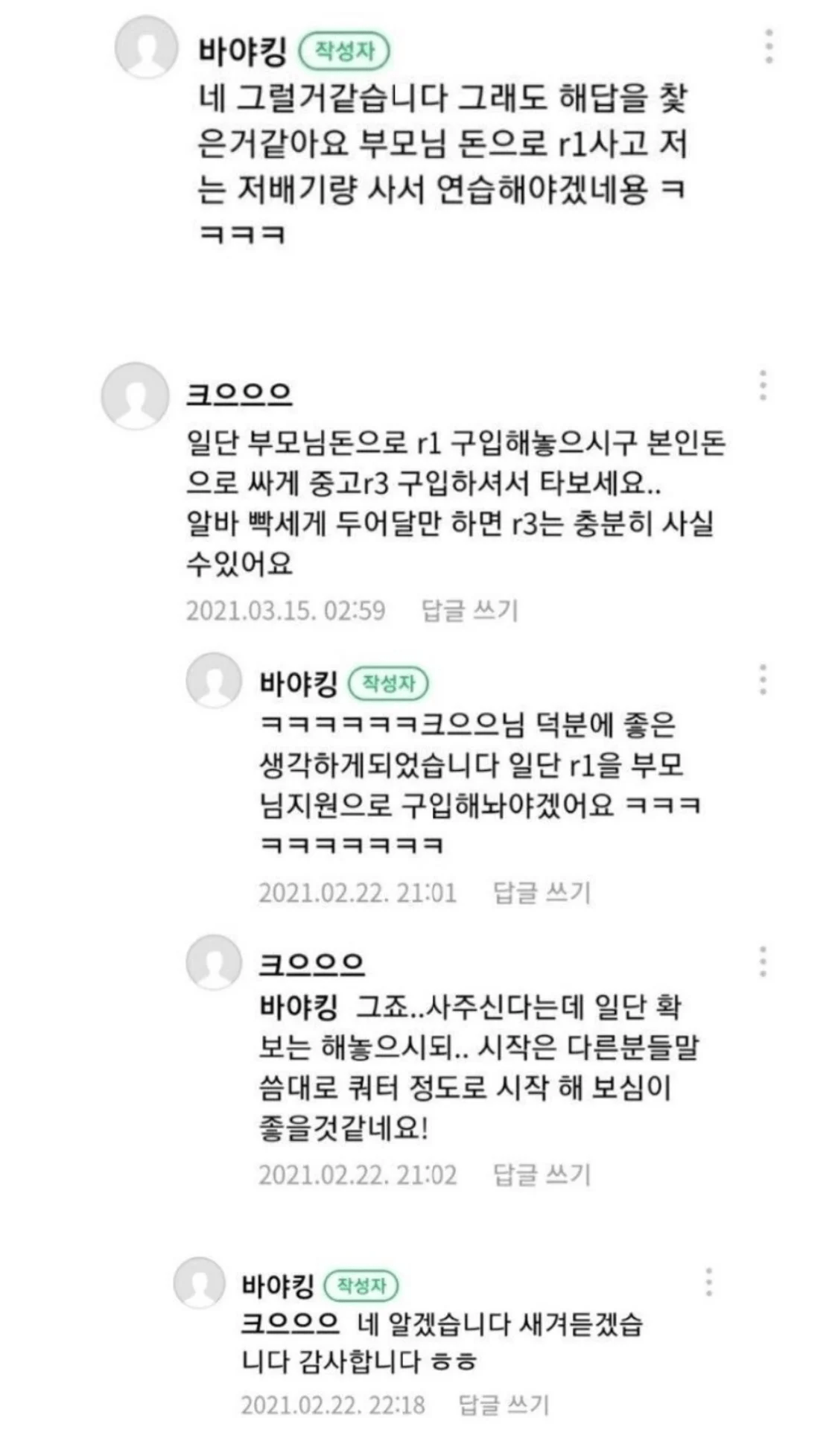The image size is (838, 1456).
Task: Open 바야킹's profile from the top comment
Action: click(x=242, y=51)
